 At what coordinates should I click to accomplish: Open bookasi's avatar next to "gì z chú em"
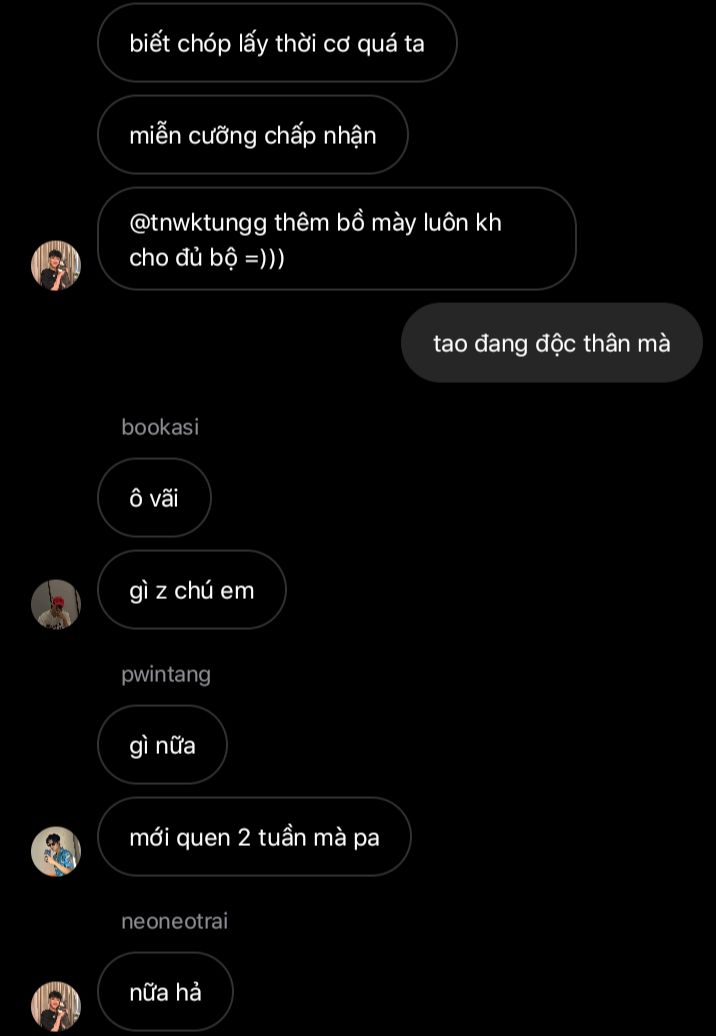(56, 604)
